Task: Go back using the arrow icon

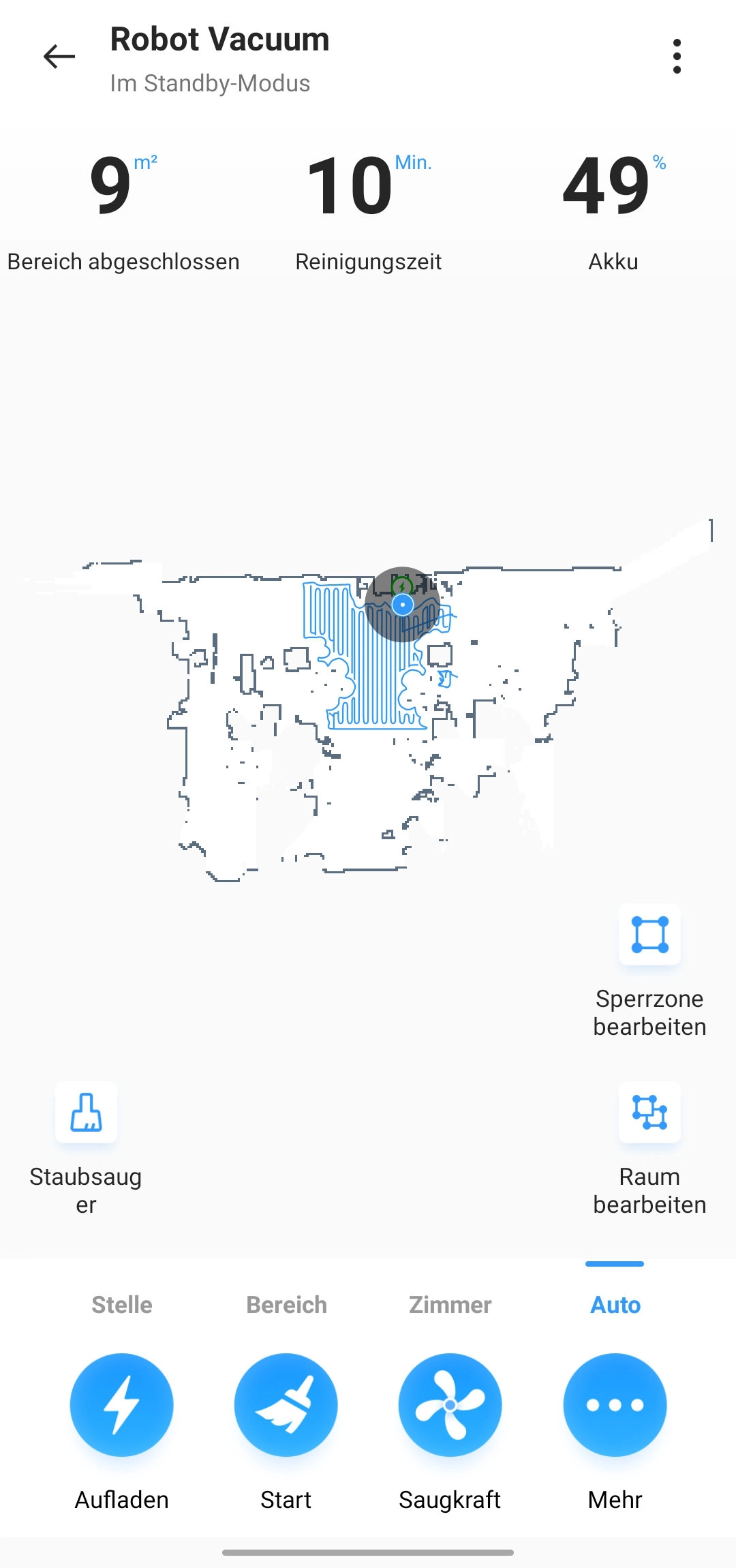Action: pos(59,57)
